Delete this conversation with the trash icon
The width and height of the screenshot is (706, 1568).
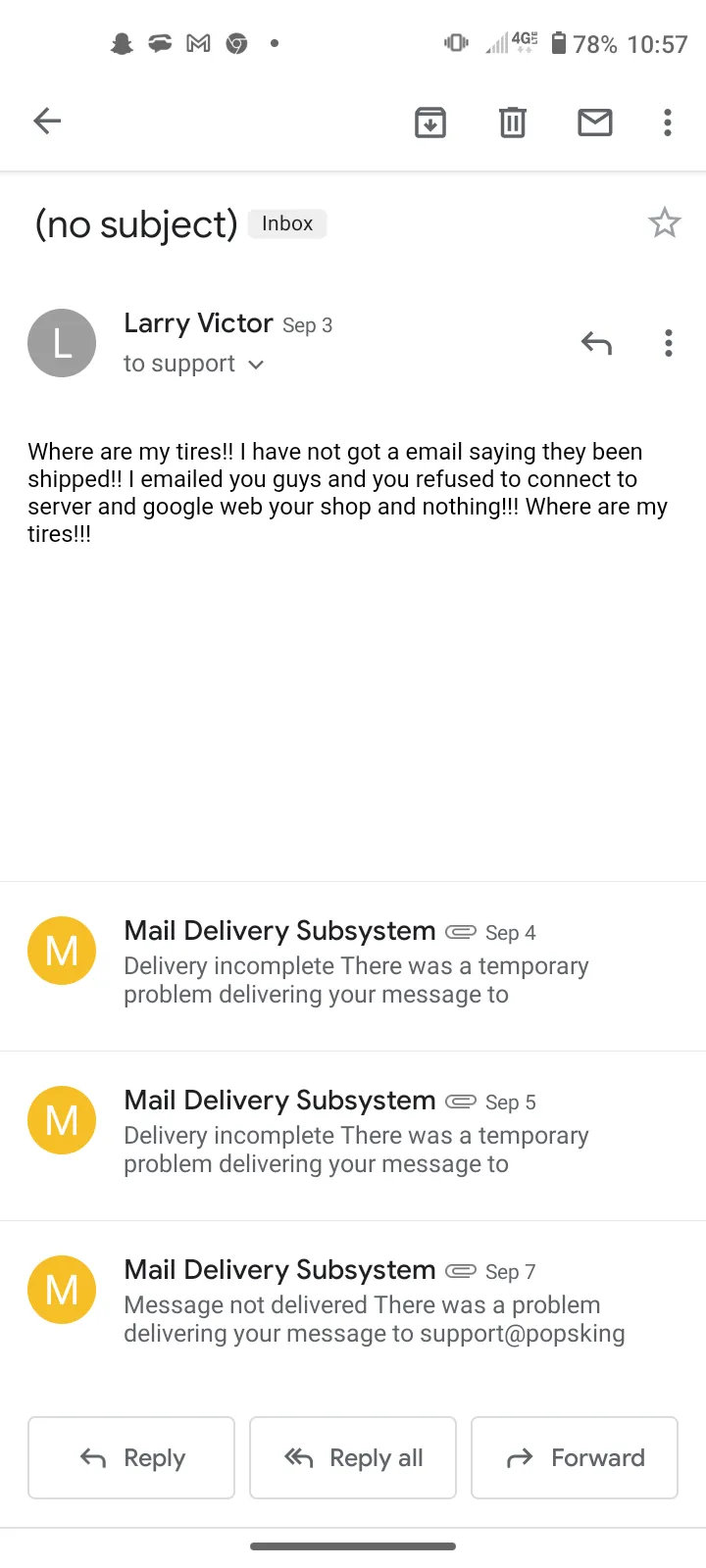pyautogui.click(x=513, y=122)
